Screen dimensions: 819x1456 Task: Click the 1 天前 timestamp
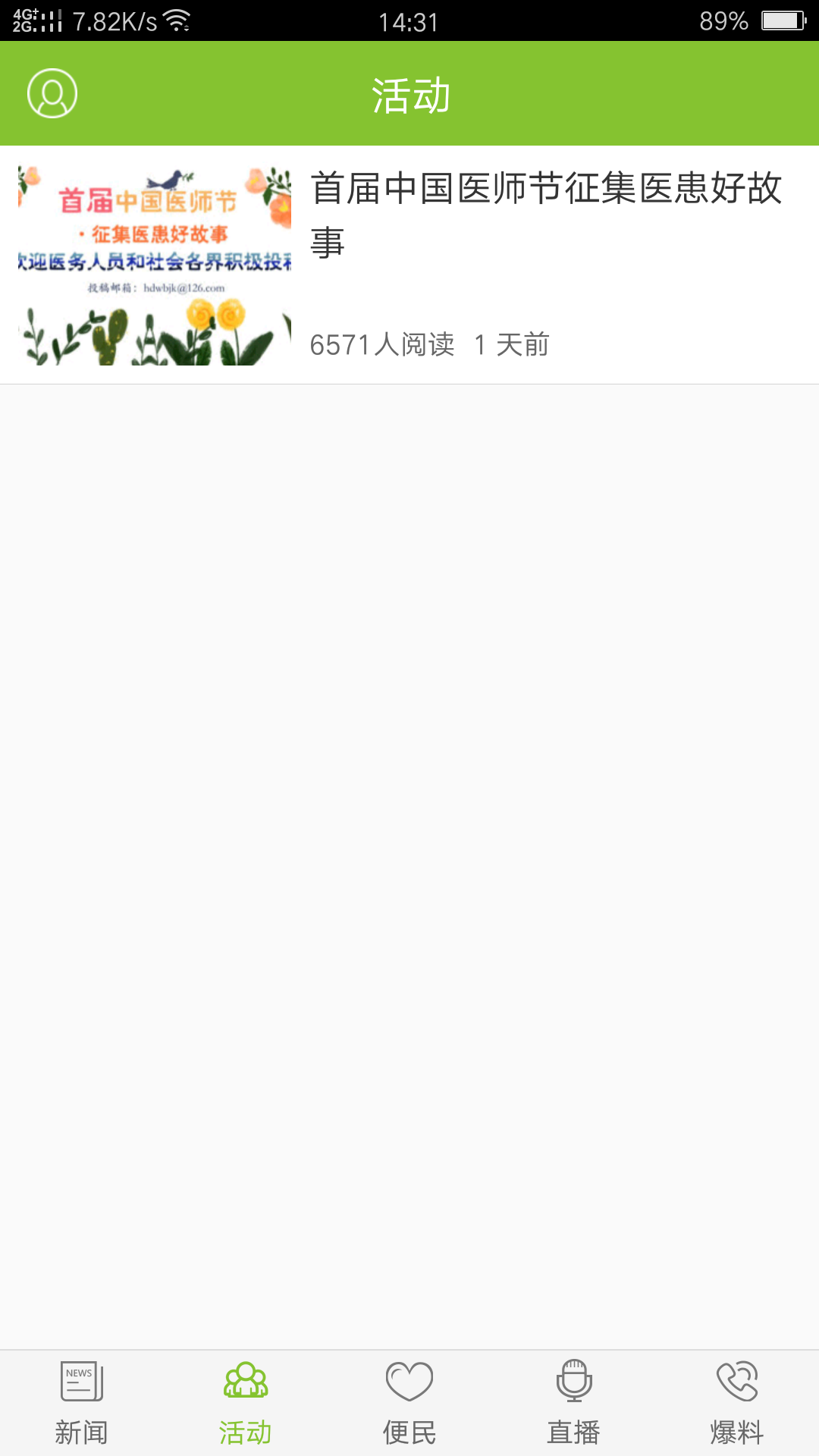(513, 346)
